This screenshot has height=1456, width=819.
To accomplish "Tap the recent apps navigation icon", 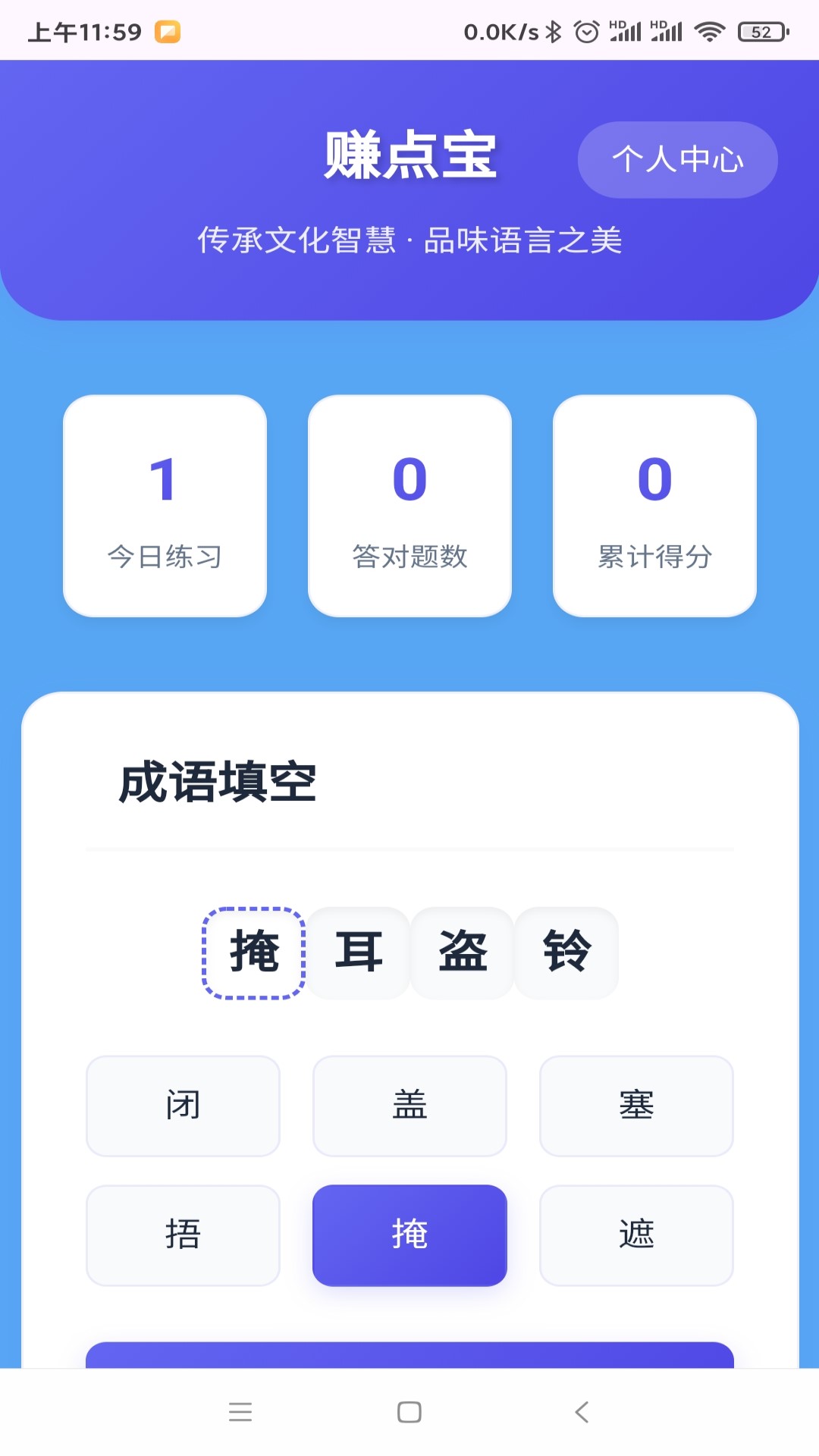I will click(x=240, y=1412).
